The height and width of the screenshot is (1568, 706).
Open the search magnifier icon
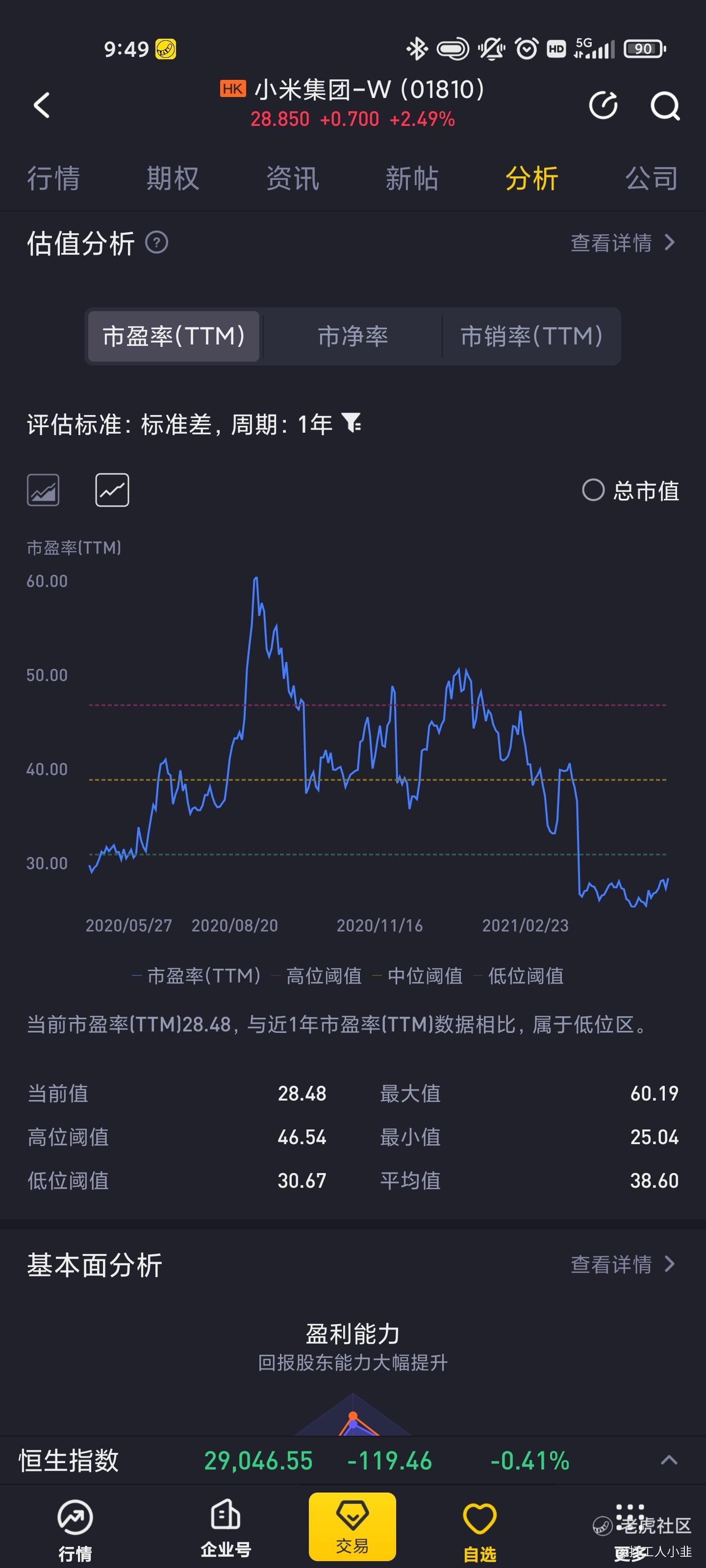tap(665, 106)
